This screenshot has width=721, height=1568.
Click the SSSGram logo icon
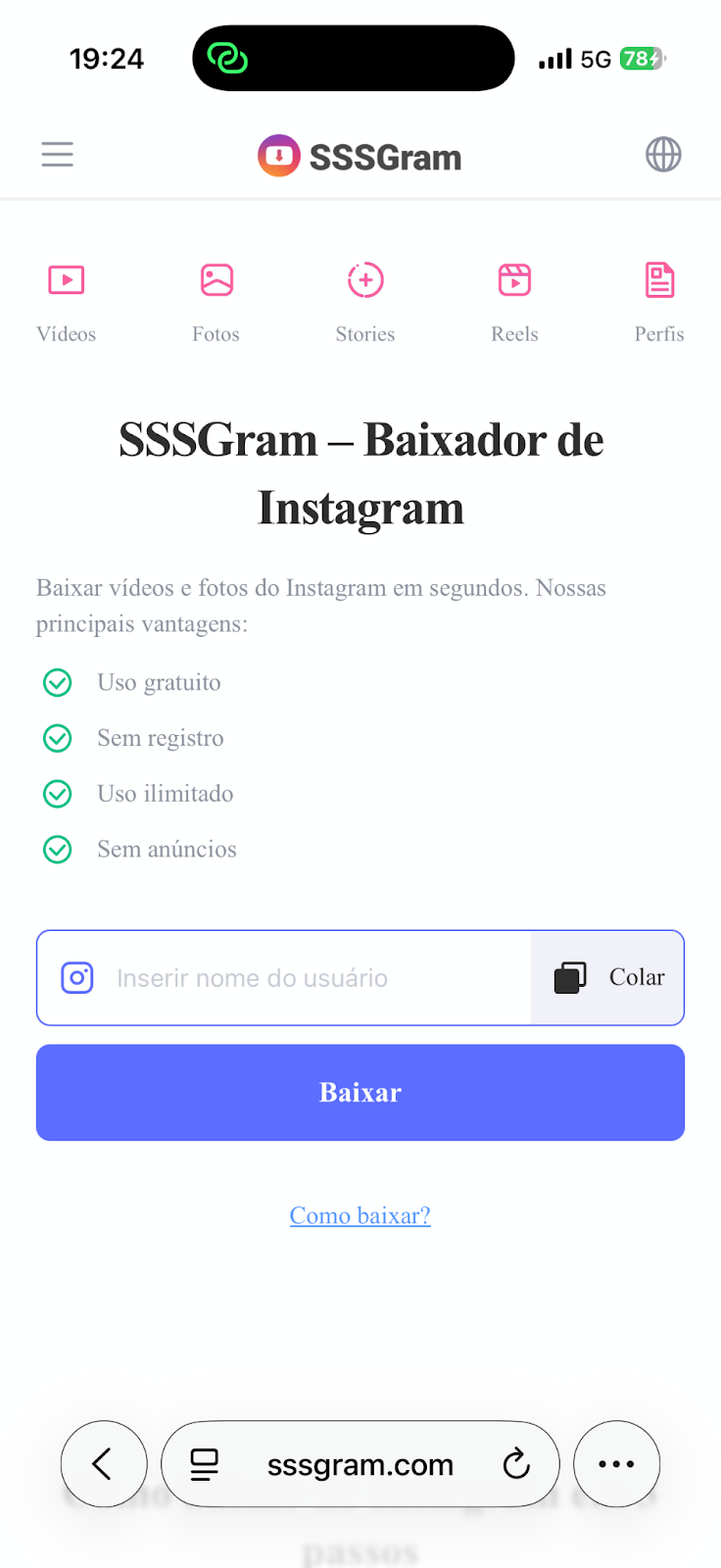click(x=277, y=155)
